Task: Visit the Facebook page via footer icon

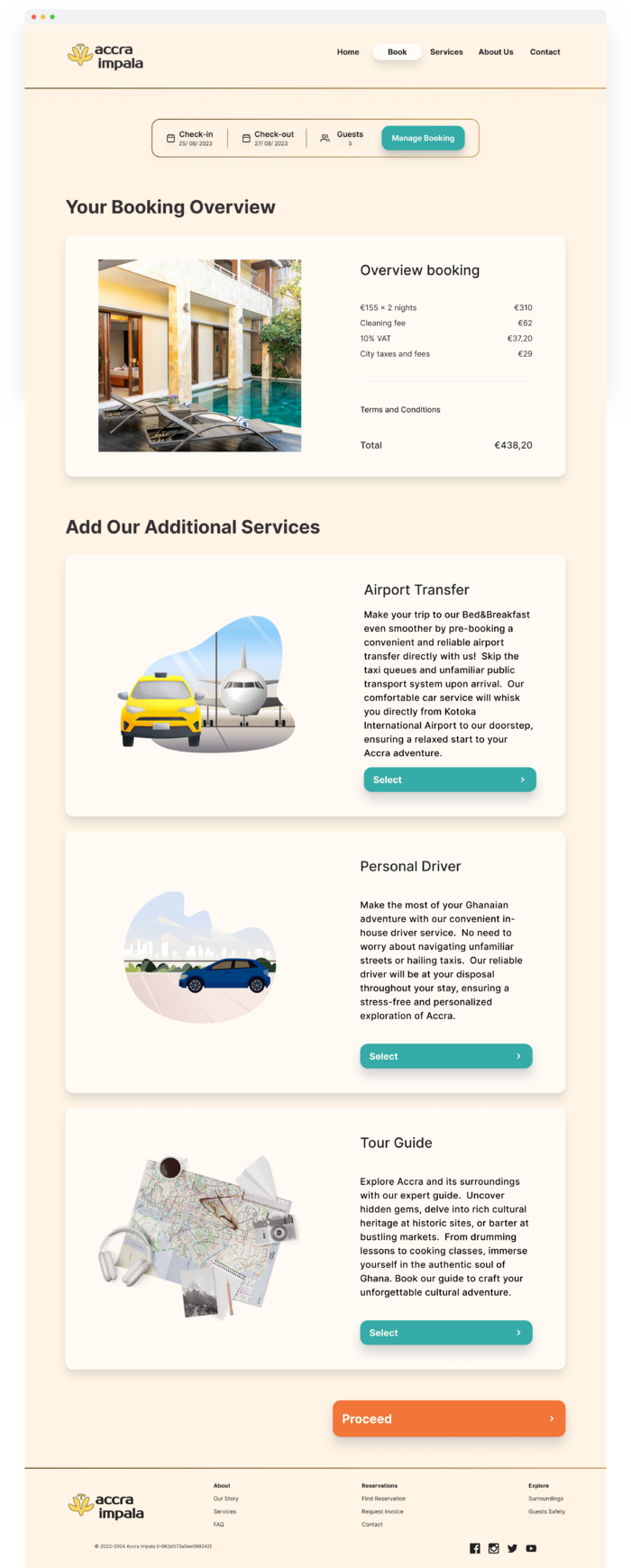Action: click(x=475, y=1548)
